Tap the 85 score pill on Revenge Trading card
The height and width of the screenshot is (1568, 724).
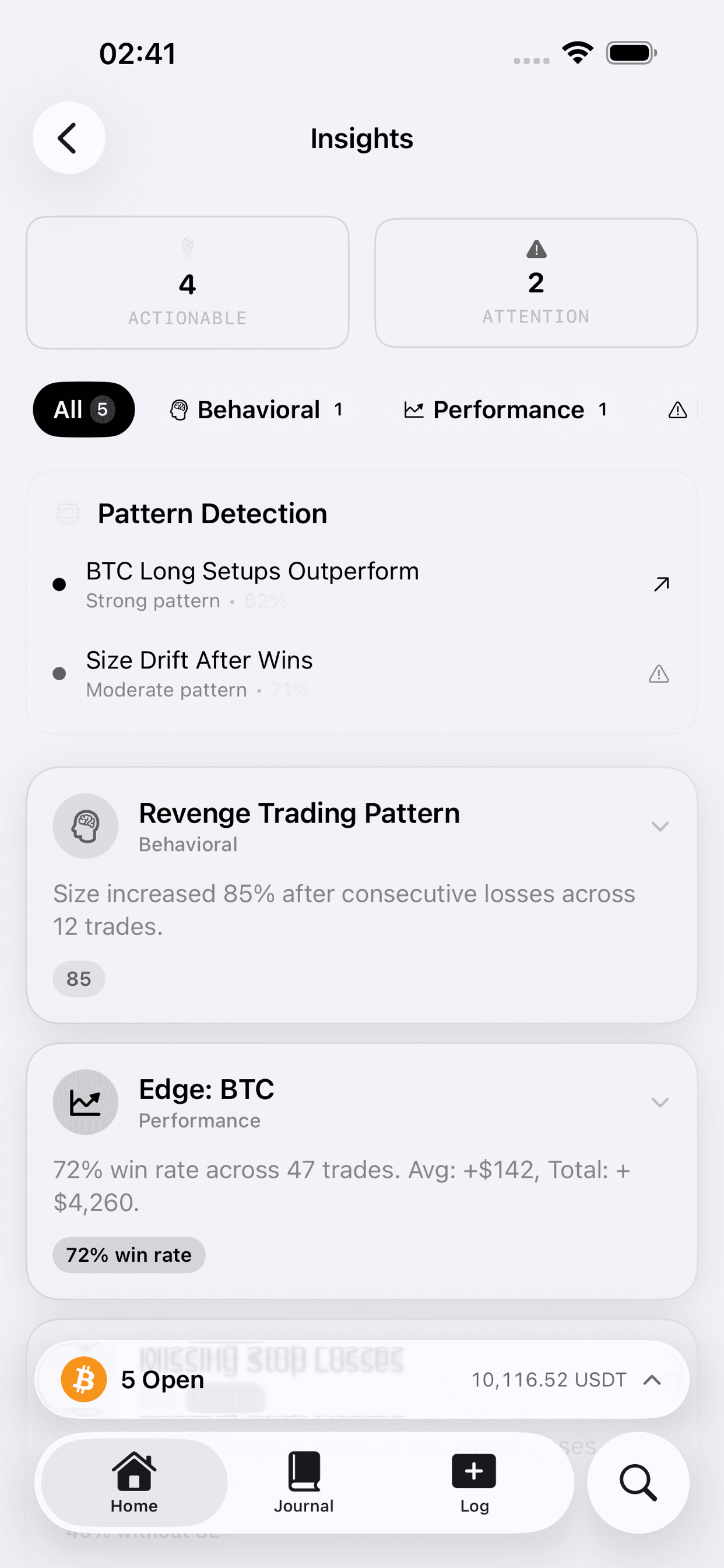click(x=79, y=979)
